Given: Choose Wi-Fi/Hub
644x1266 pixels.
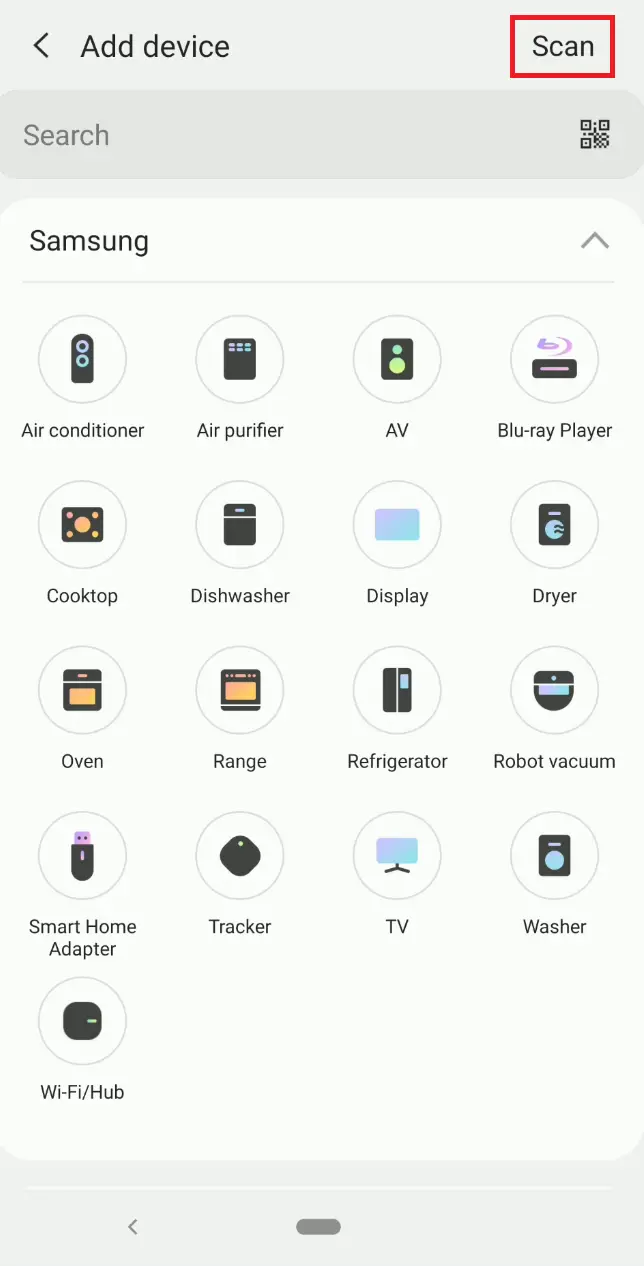Looking at the screenshot, I should [x=82, y=1022].
